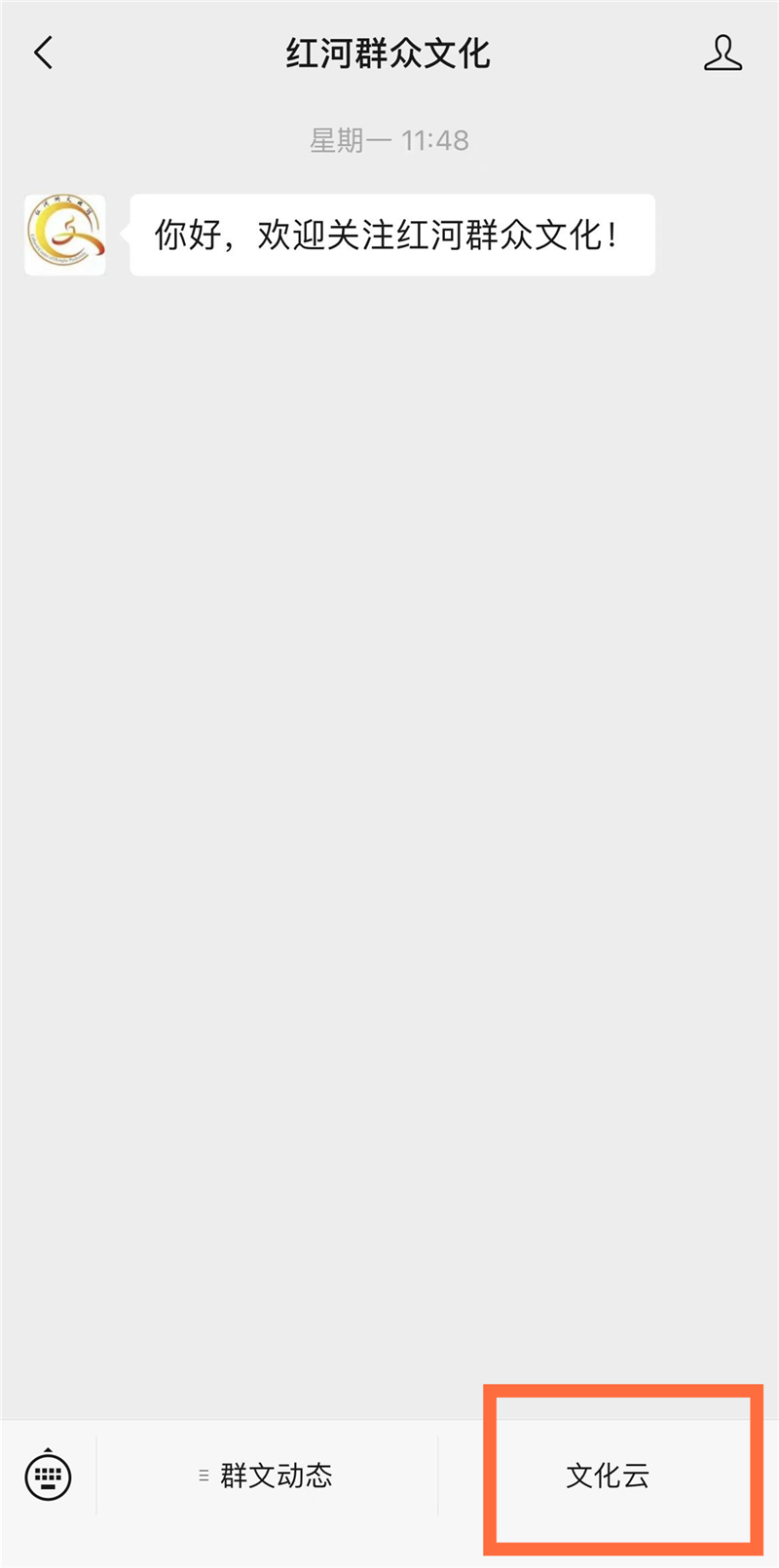Switch to keyboard input mode

48,1476
